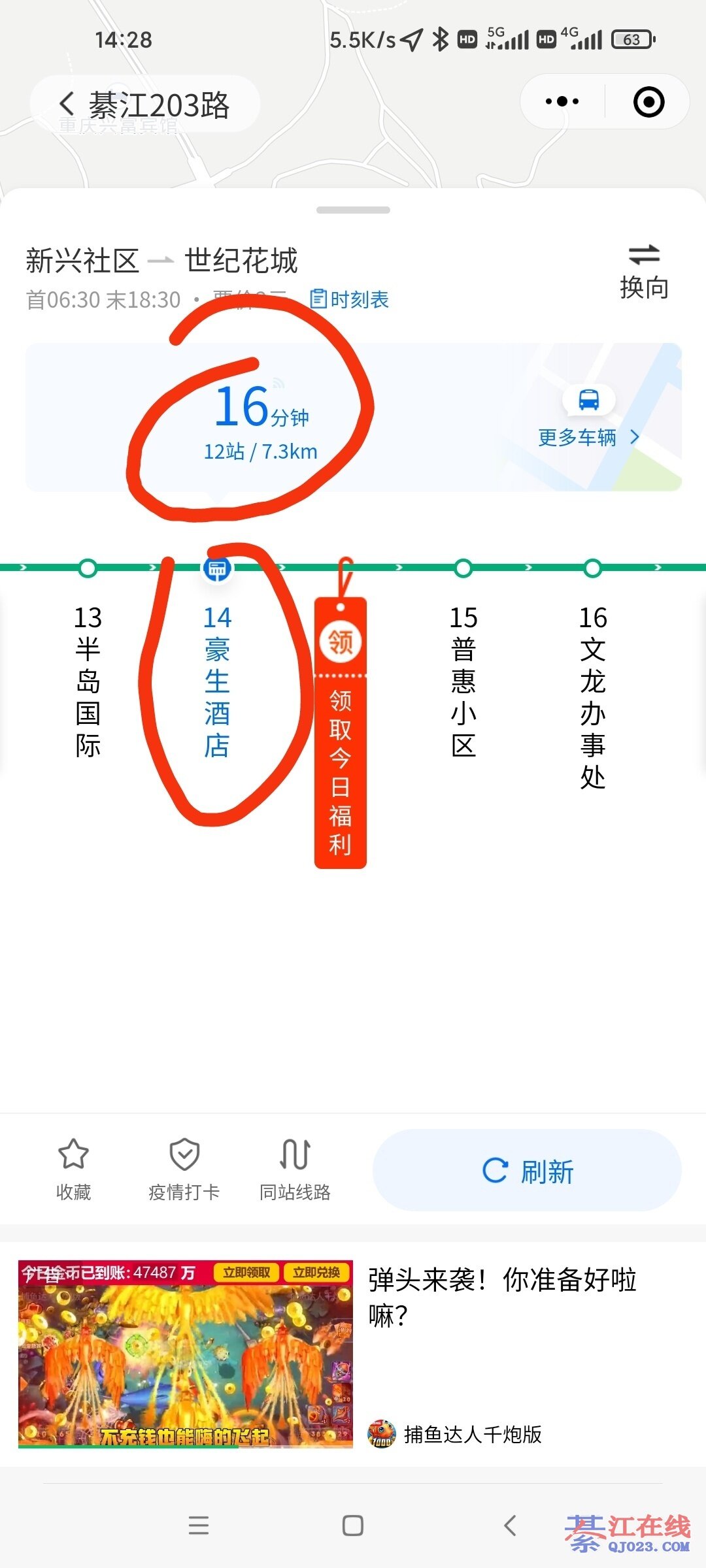Open the 时刻表 timetable link
Image resolution: width=706 pixels, height=1568 pixels.
tap(350, 299)
